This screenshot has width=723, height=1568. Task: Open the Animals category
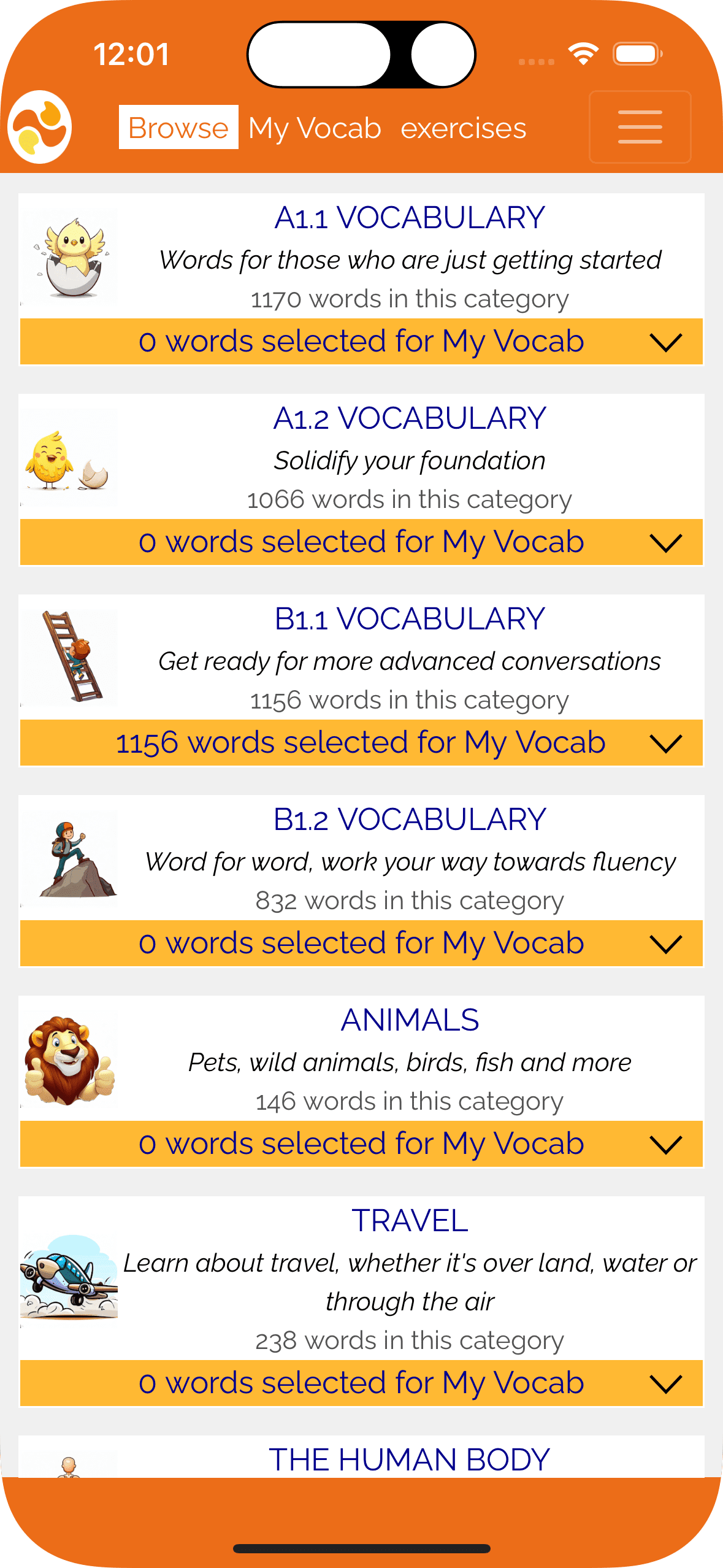click(x=409, y=1020)
